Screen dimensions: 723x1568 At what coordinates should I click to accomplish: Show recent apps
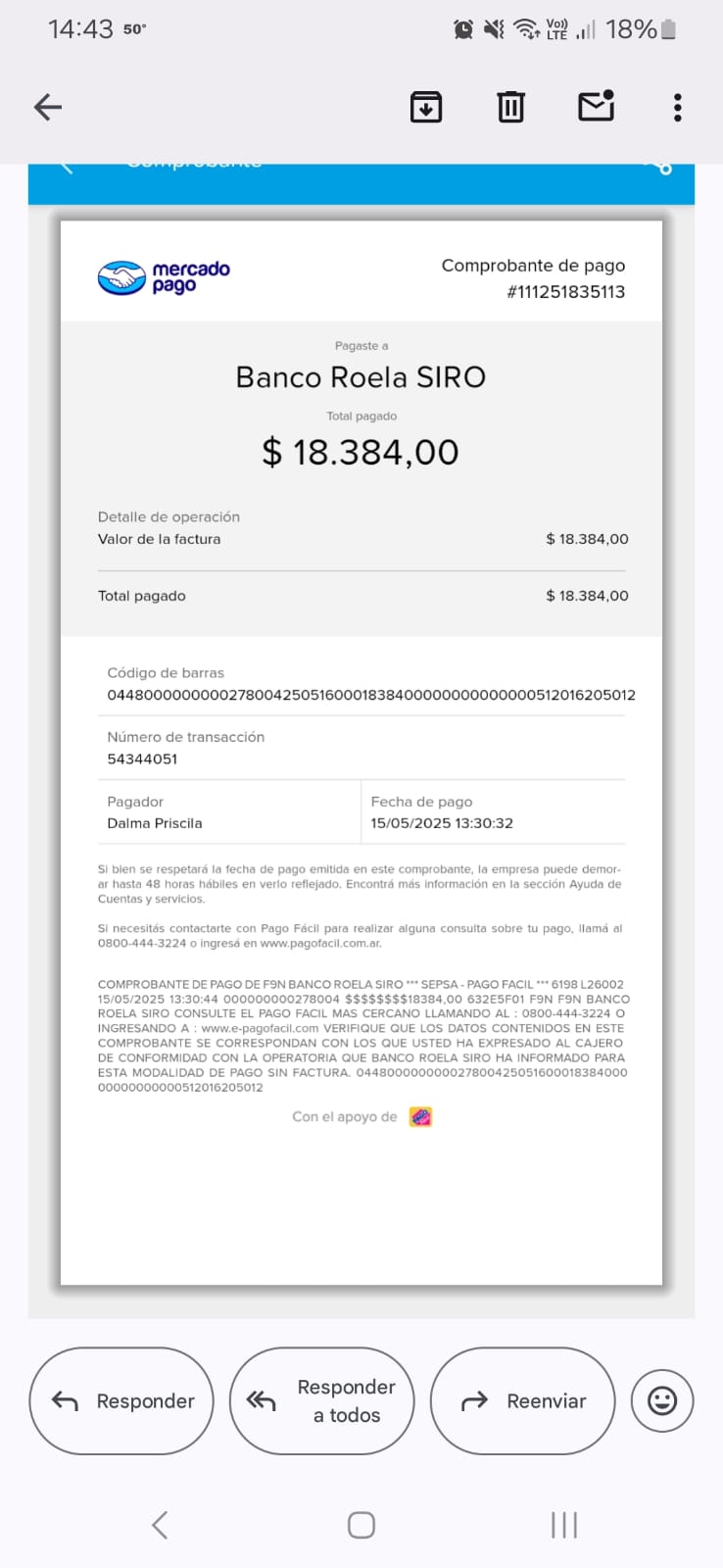[564, 1525]
